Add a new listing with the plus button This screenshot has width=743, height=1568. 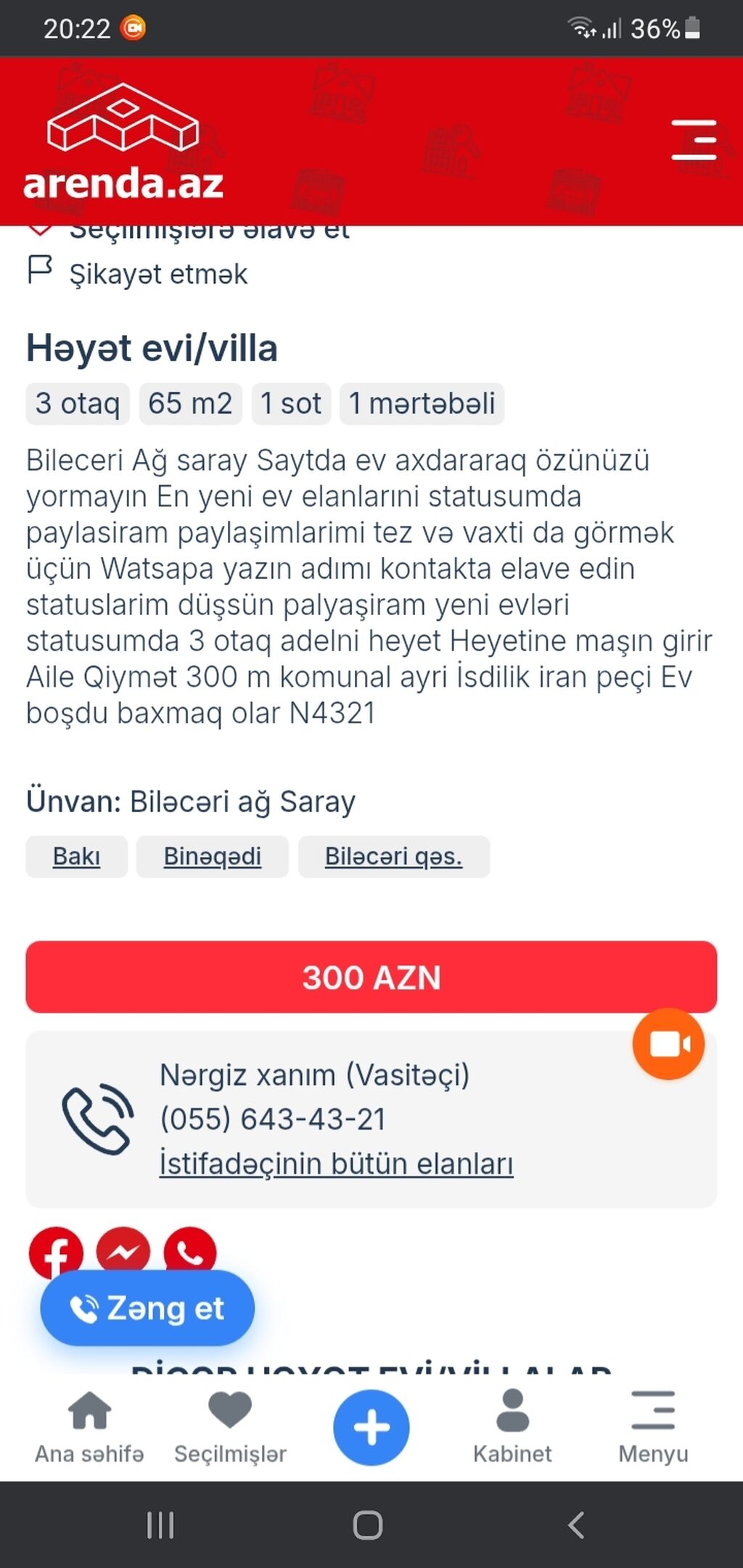pyautogui.click(x=371, y=1427)
